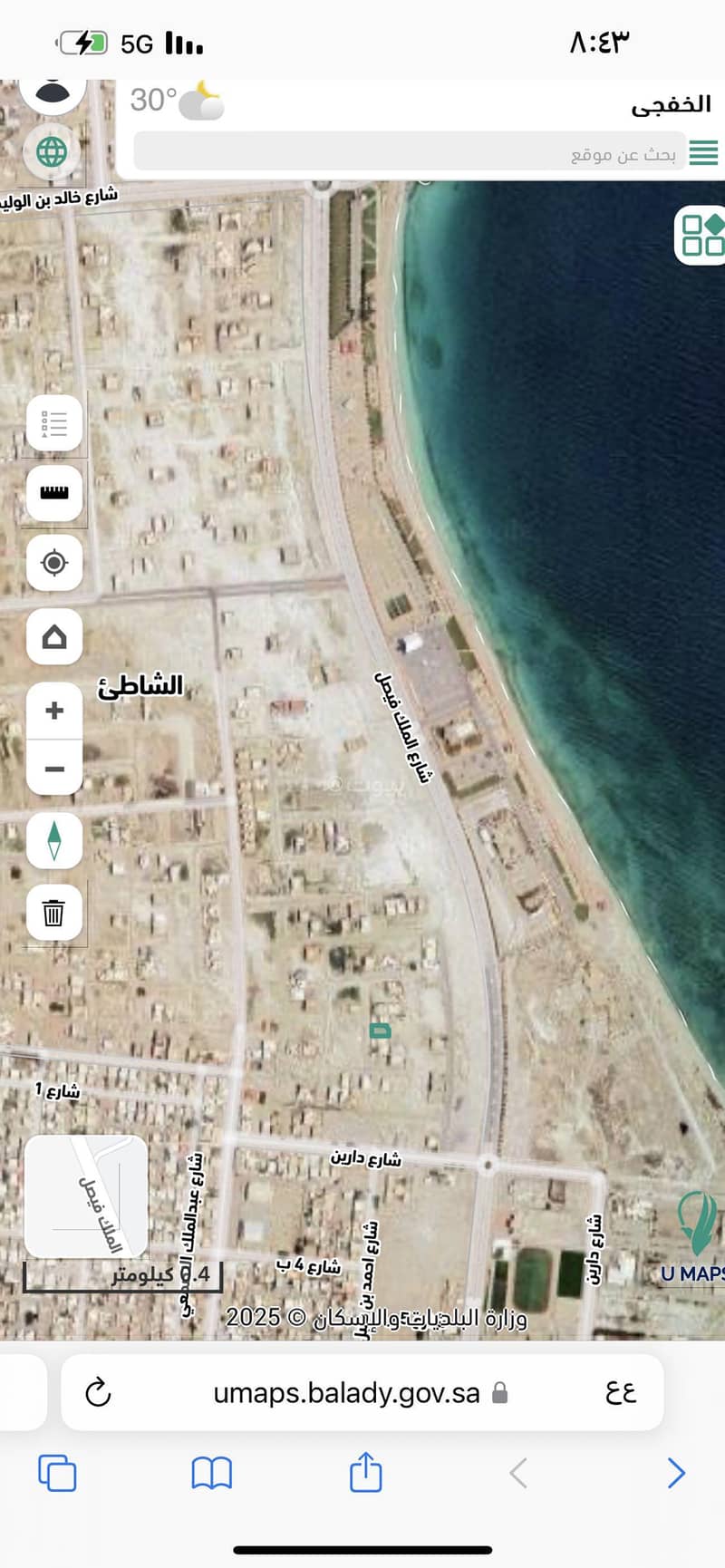Locate my current position on map
This screenshot has height=1568, width=725.
(54, 563)
